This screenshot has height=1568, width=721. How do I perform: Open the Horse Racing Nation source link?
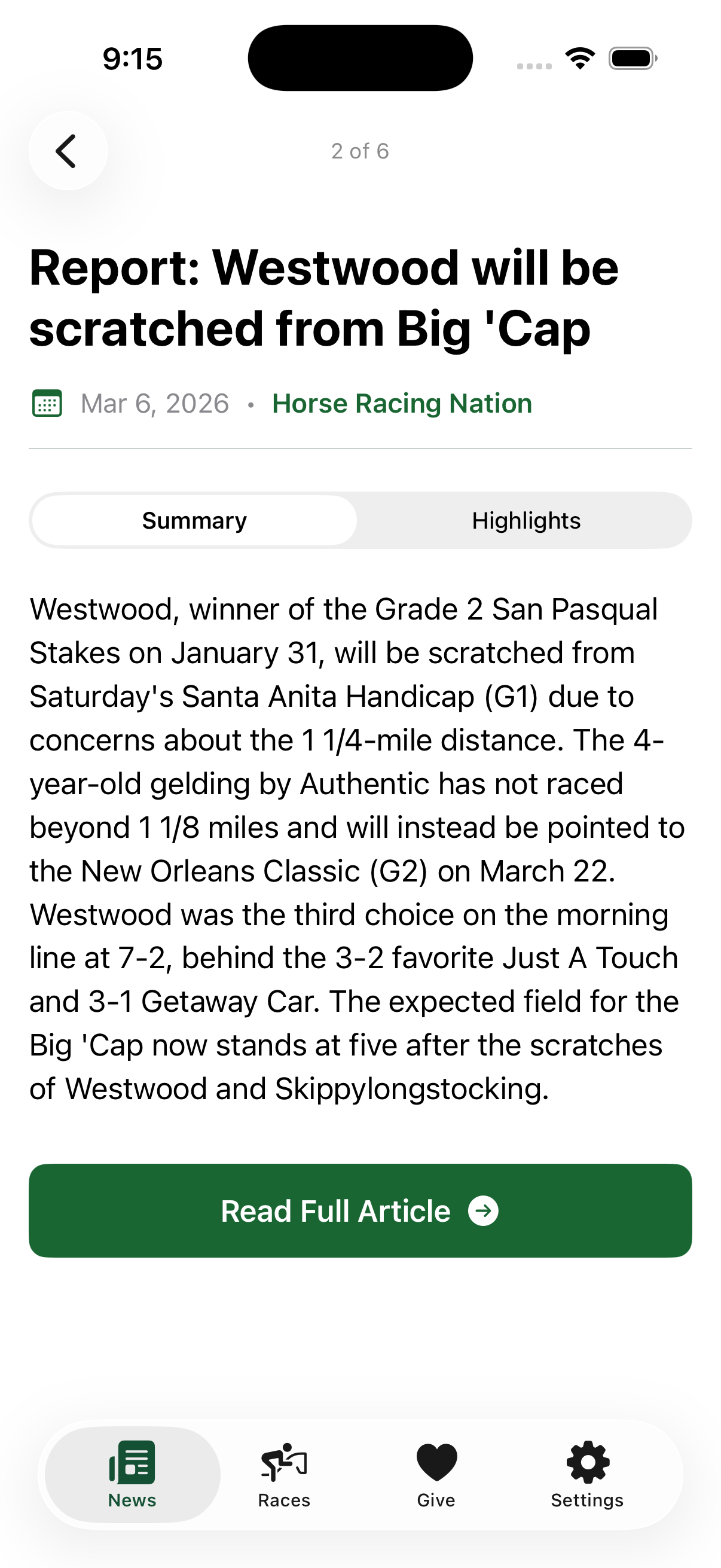(402, 404)
